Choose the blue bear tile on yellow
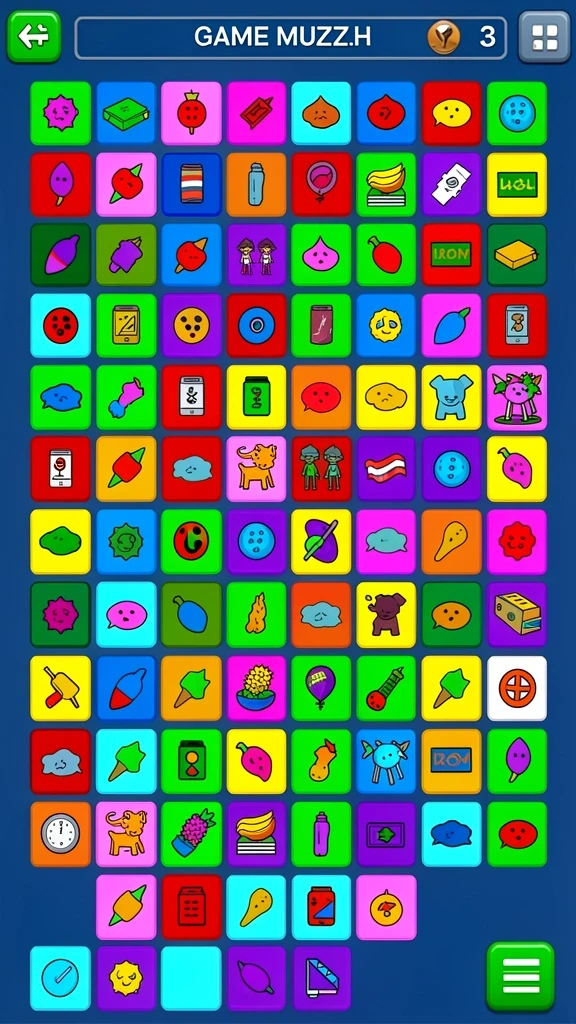The height and width of the screenshot is (1024, 576). 452,397
